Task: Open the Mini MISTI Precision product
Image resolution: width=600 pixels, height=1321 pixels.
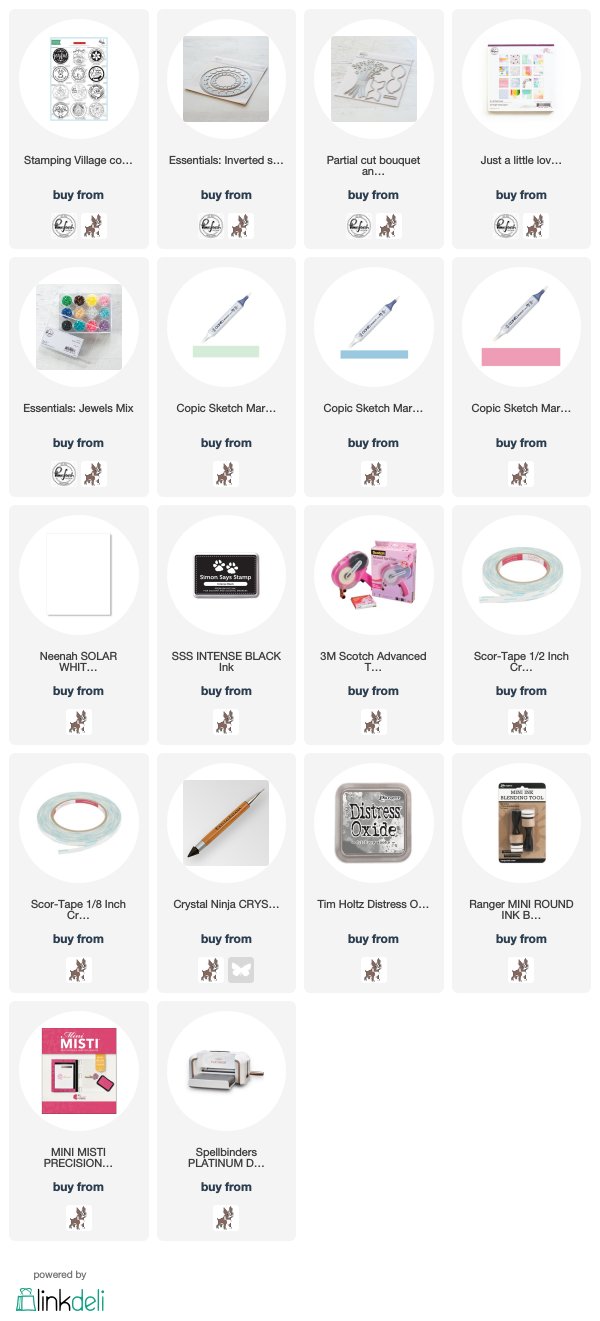Action: (79, 1121)
